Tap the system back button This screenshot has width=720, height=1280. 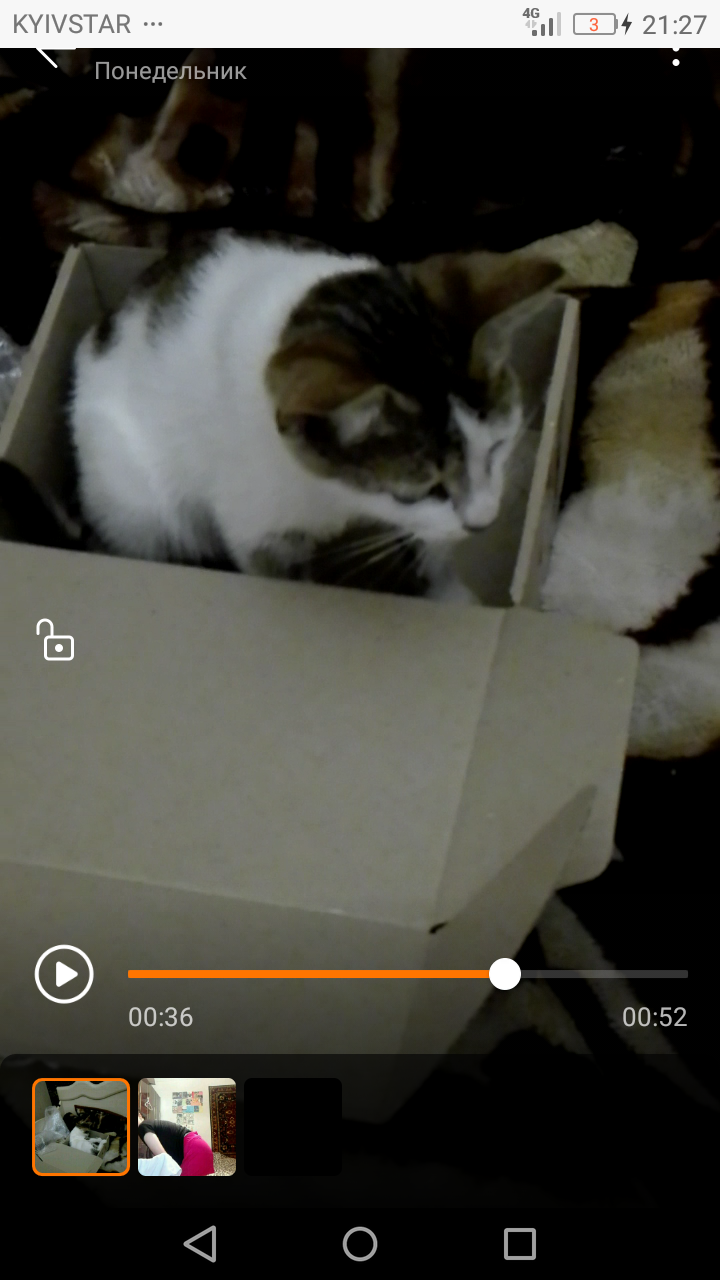[x=200, y=1244]
